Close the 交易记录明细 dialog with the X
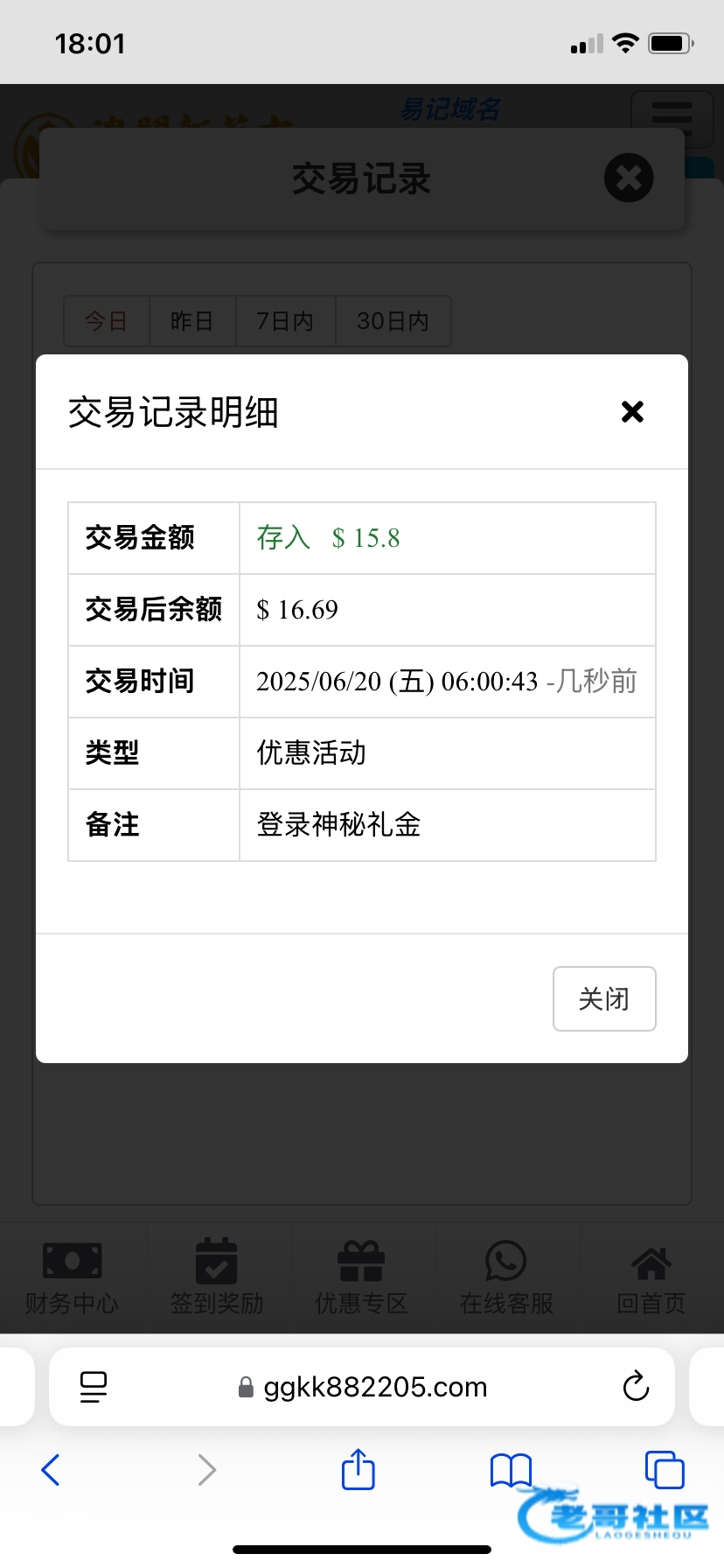 [632, 411]
